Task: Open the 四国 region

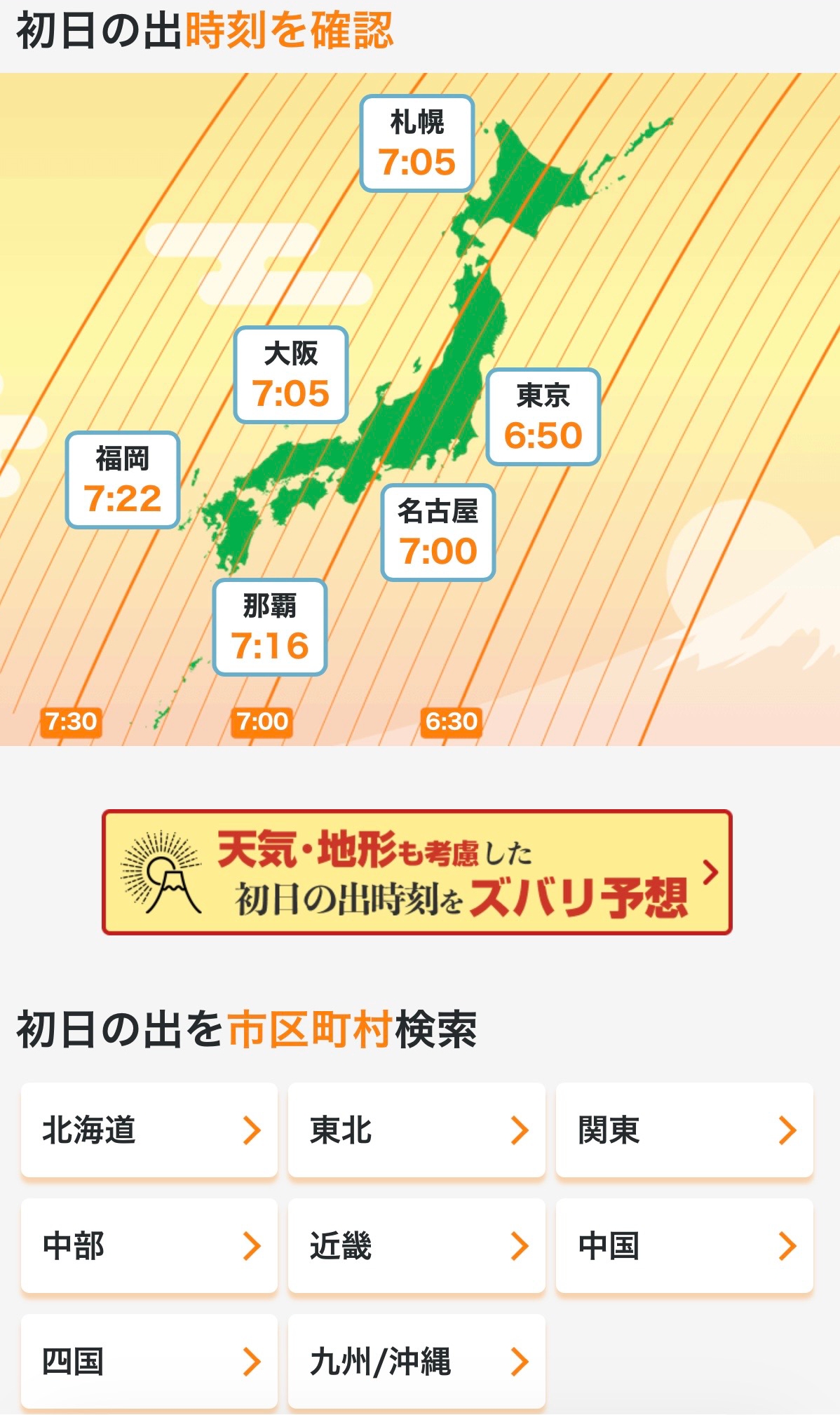Action: pos(149,1361)
